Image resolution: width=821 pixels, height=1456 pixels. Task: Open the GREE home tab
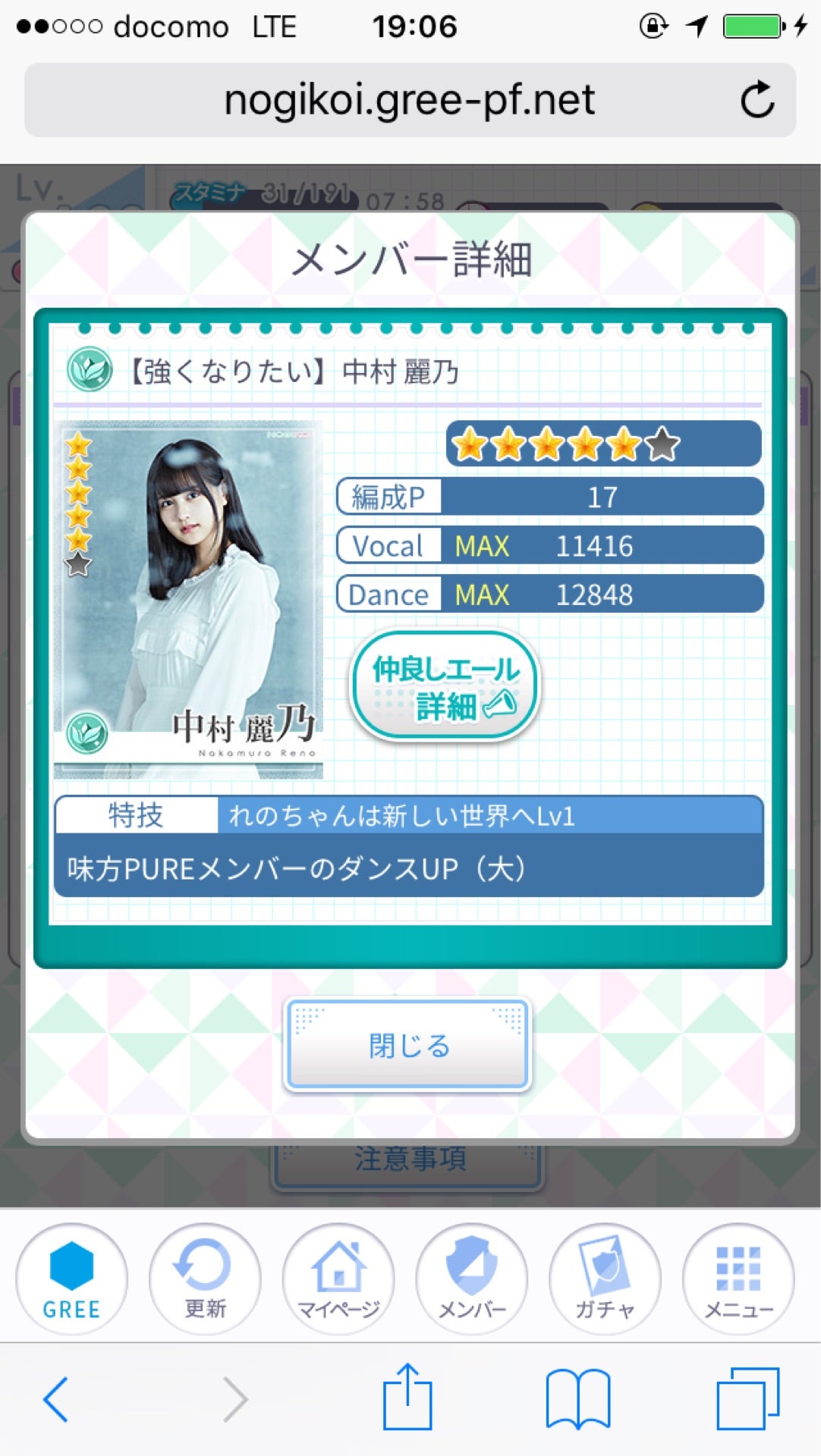71,1279
